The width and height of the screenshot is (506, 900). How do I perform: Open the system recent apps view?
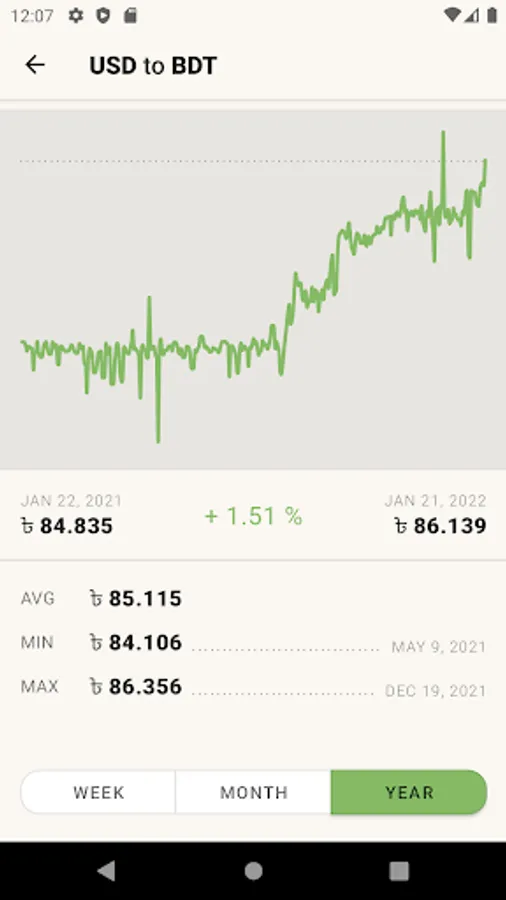[x=399, y=871]
